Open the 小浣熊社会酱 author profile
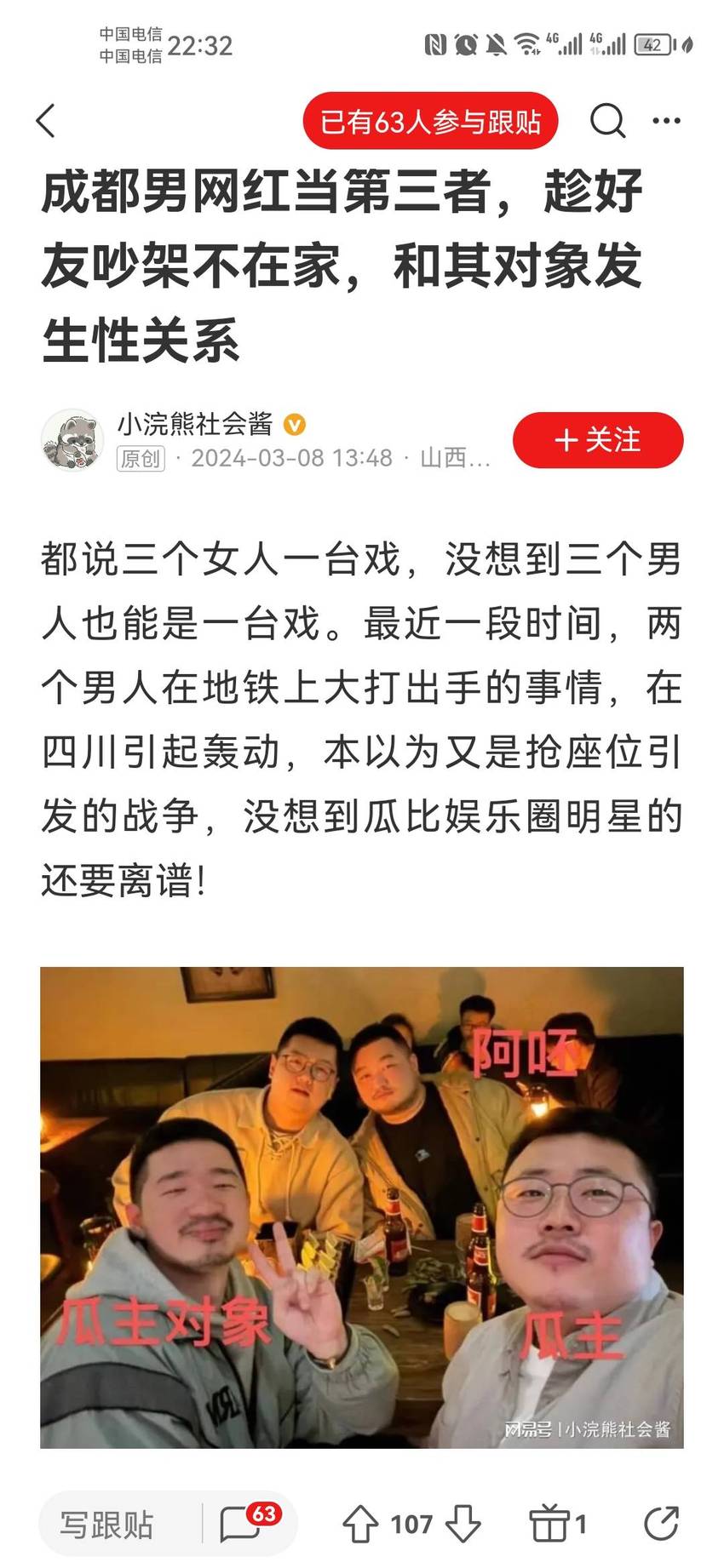The width and height of the screenshot is (724, 1568). (x=194, y=423)
